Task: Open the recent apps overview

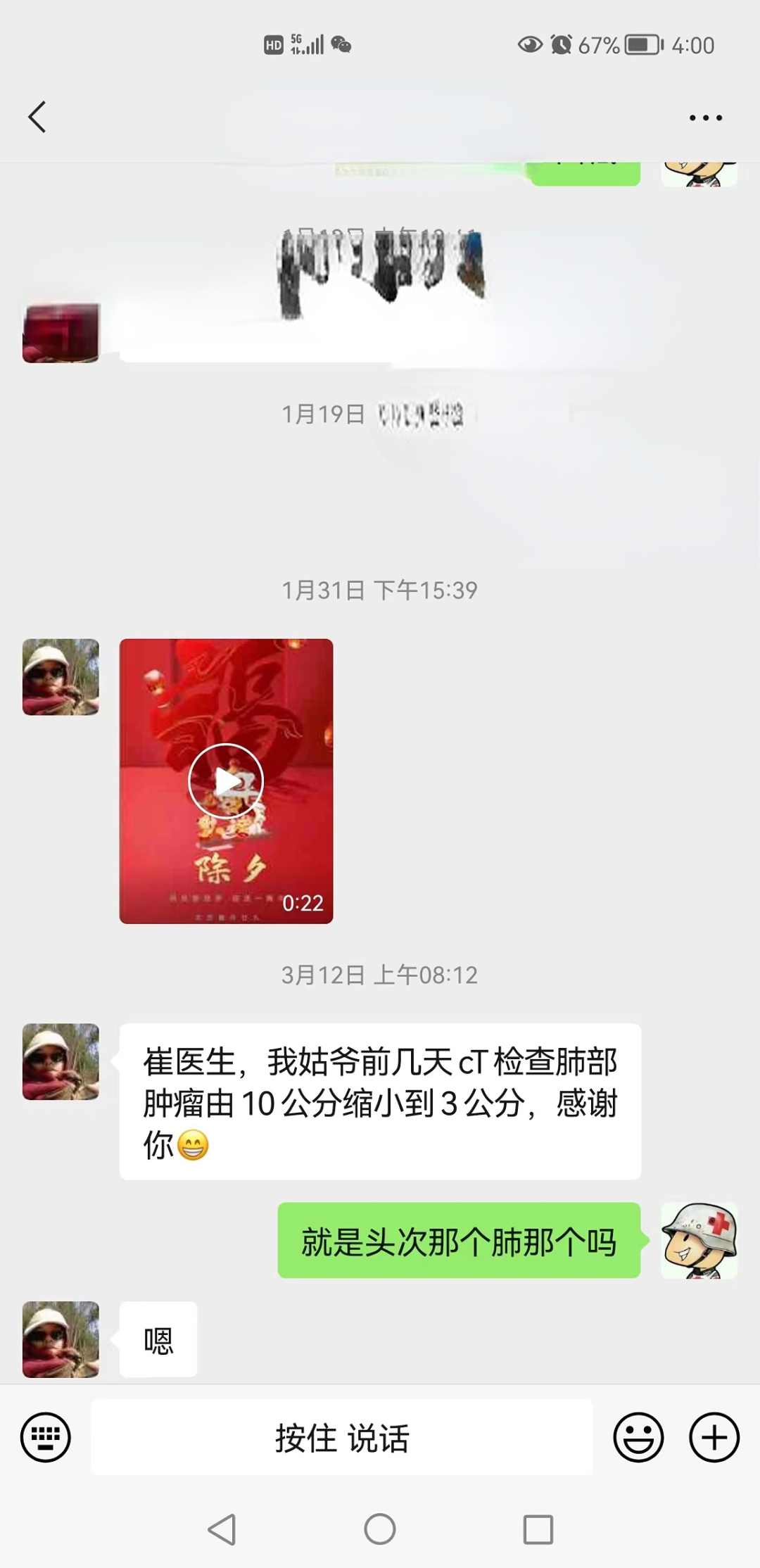Action: point(538,1529)
